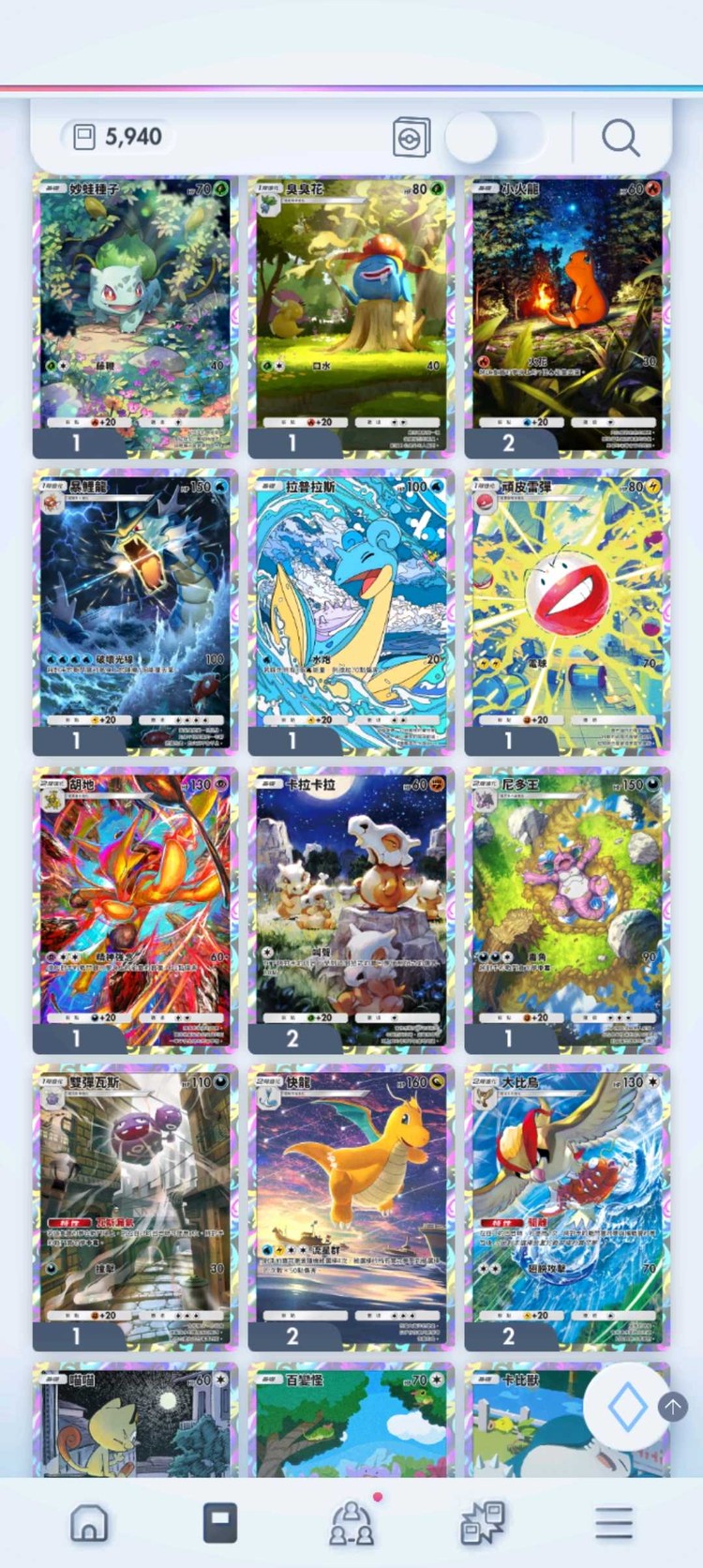Screen dimensions: 703x1568
Task: Open the 頑皮雷彈 card
Action: pyautogui.click(x=566, y=611)
